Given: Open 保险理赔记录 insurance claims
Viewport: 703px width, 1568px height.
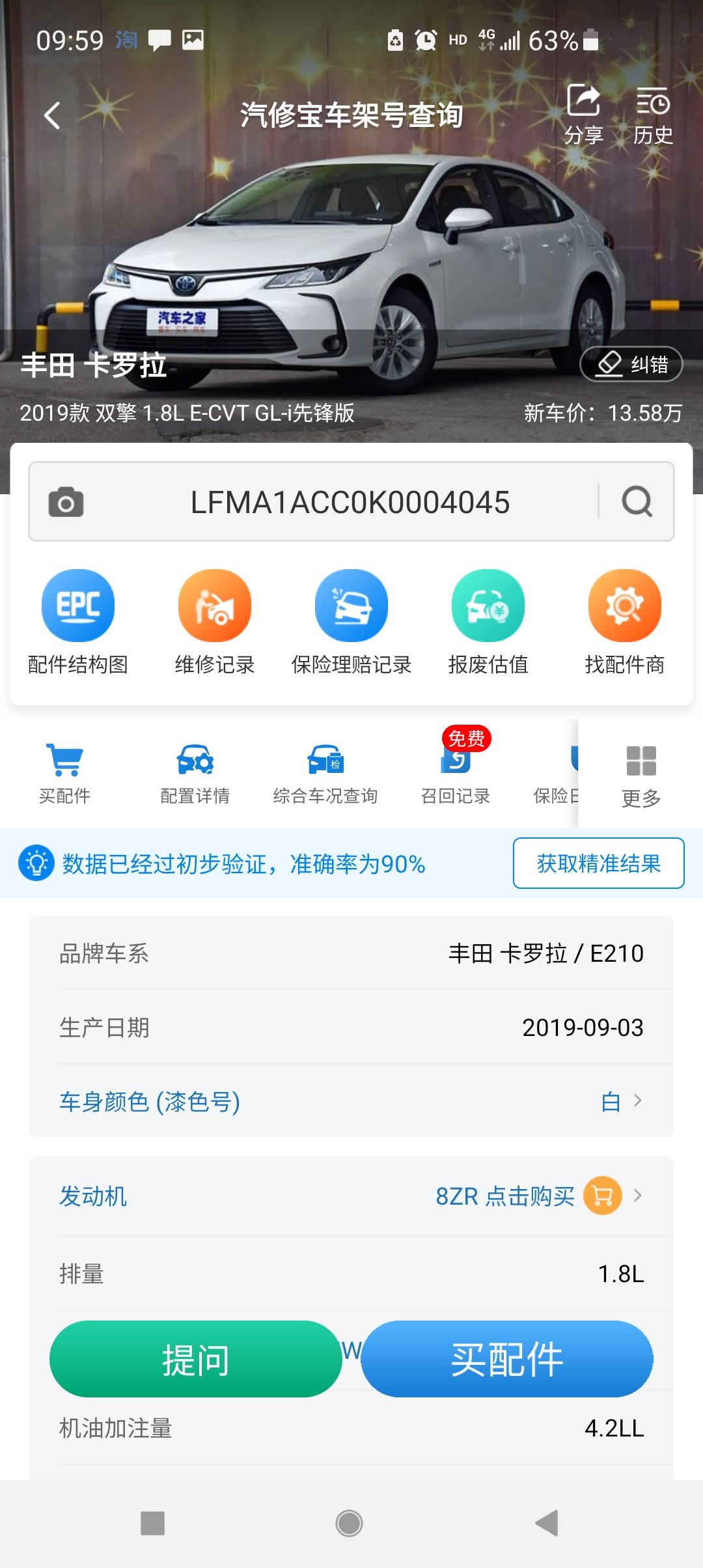Looking at the screenshot, I should click(351, 622).
